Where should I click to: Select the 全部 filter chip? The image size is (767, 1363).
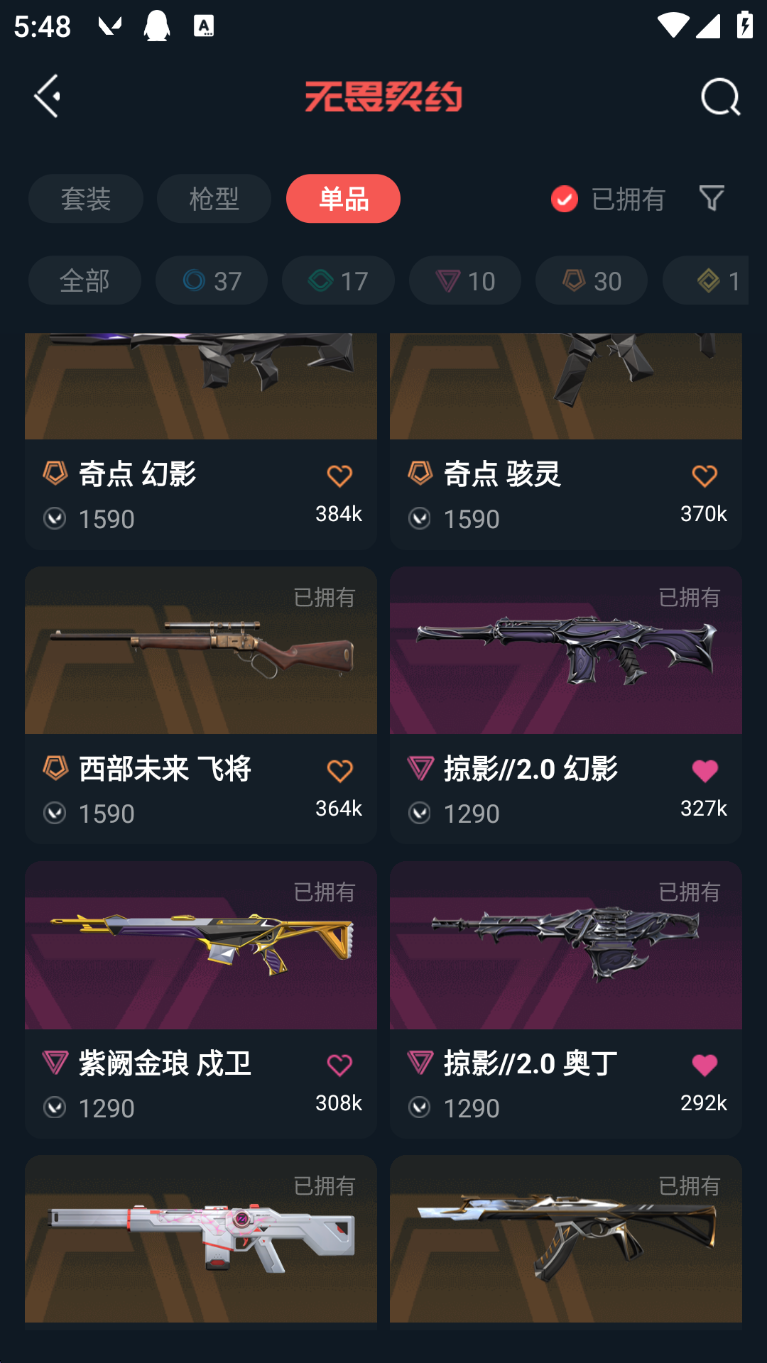point(85,280)
